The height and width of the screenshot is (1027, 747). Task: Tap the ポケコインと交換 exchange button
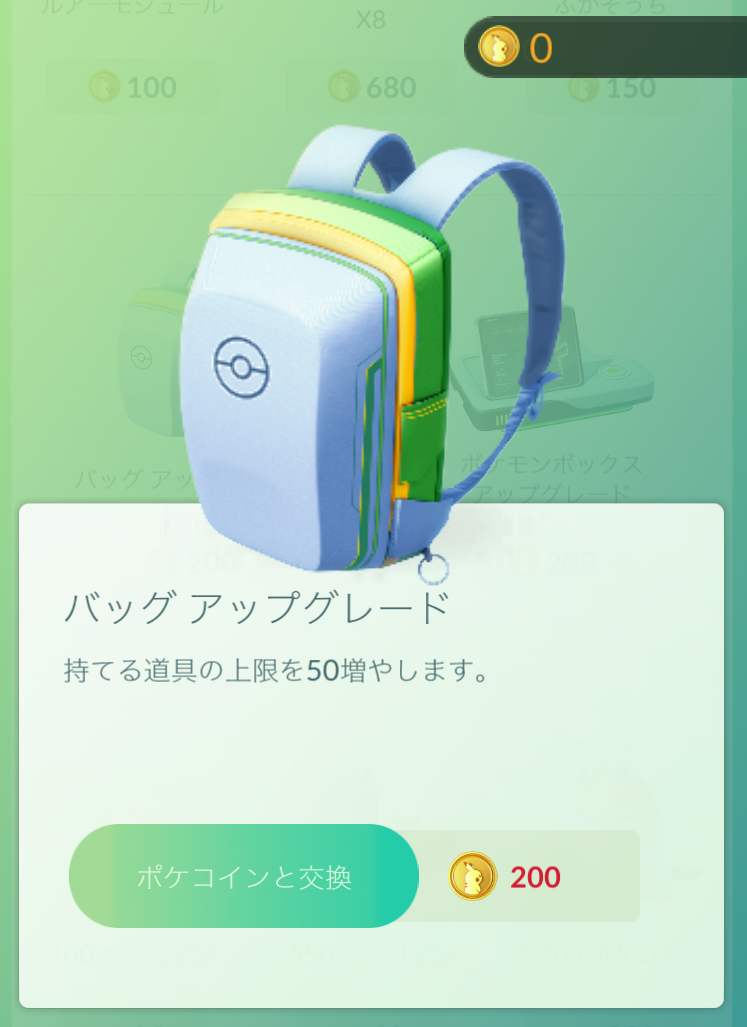244,877
